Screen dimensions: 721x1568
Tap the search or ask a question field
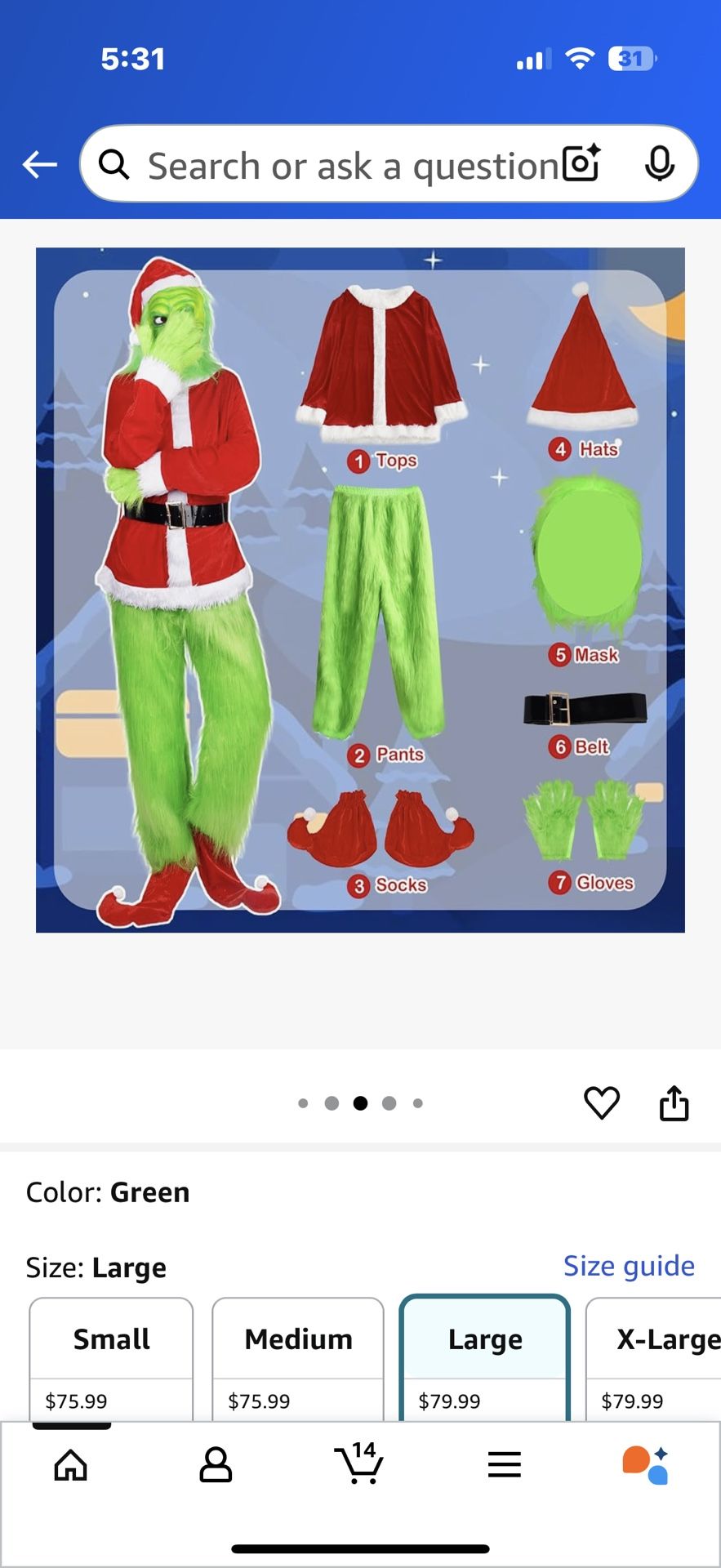pyautogui.click(x=343, y=166)
